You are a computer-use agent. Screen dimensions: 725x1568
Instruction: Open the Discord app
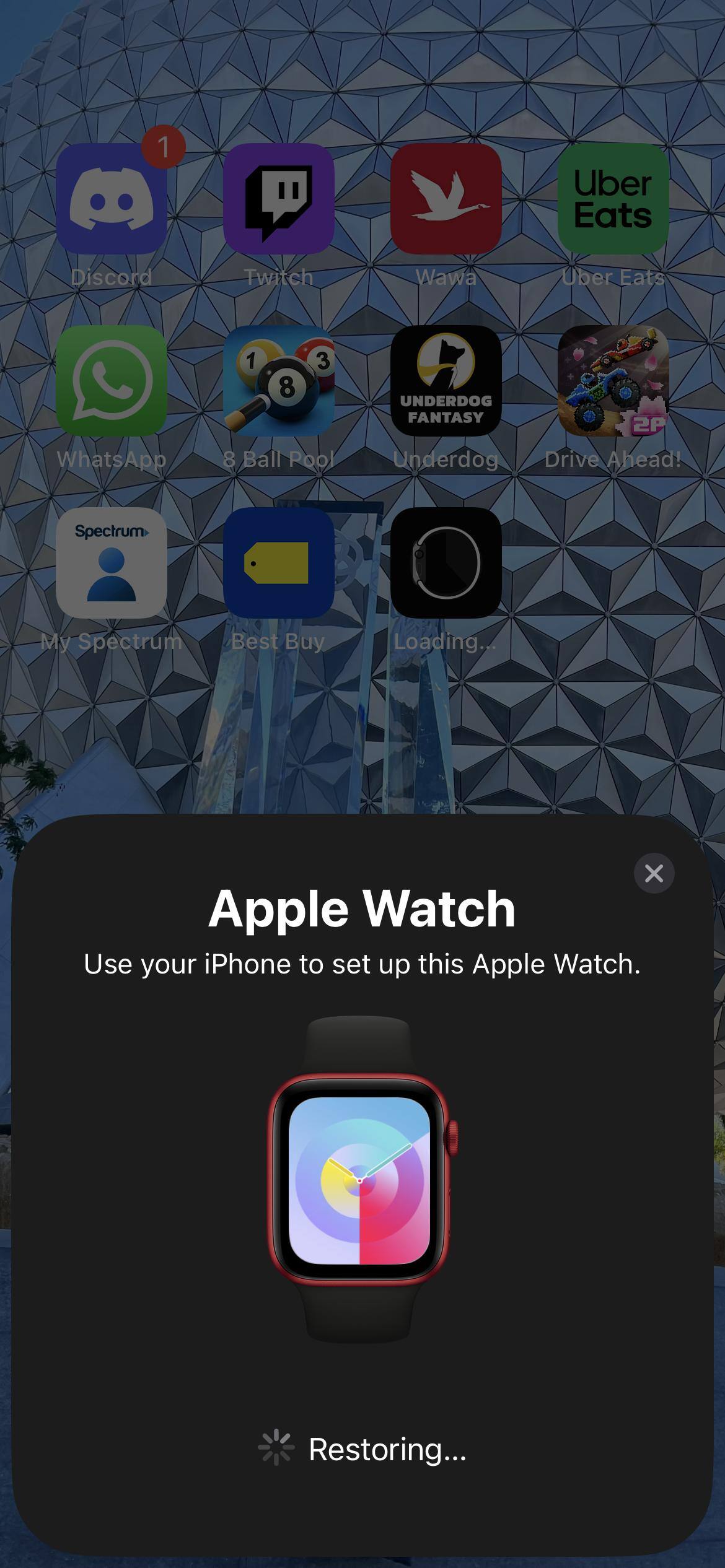[x=112, y=199]
